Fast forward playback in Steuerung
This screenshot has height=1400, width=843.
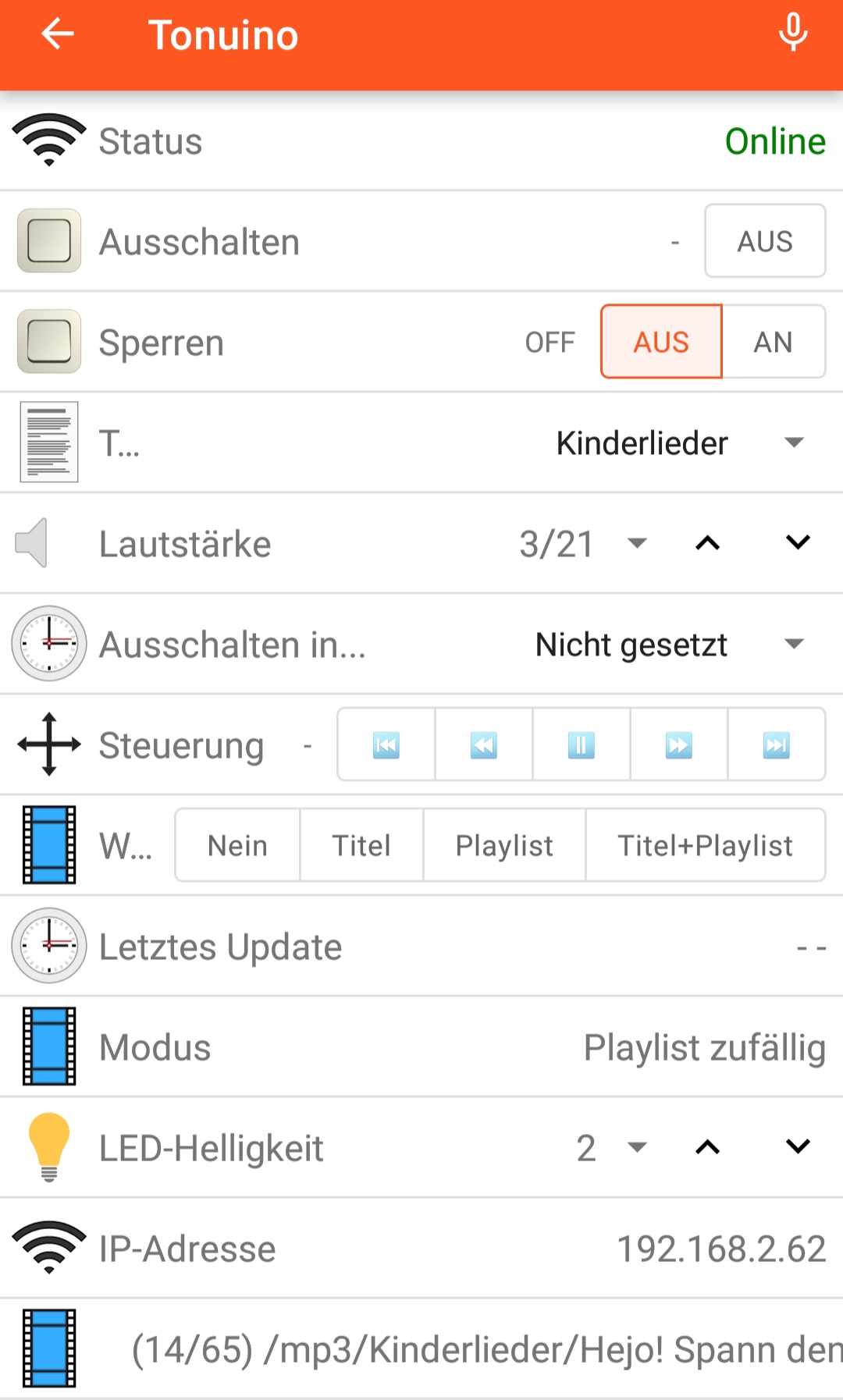679,745
